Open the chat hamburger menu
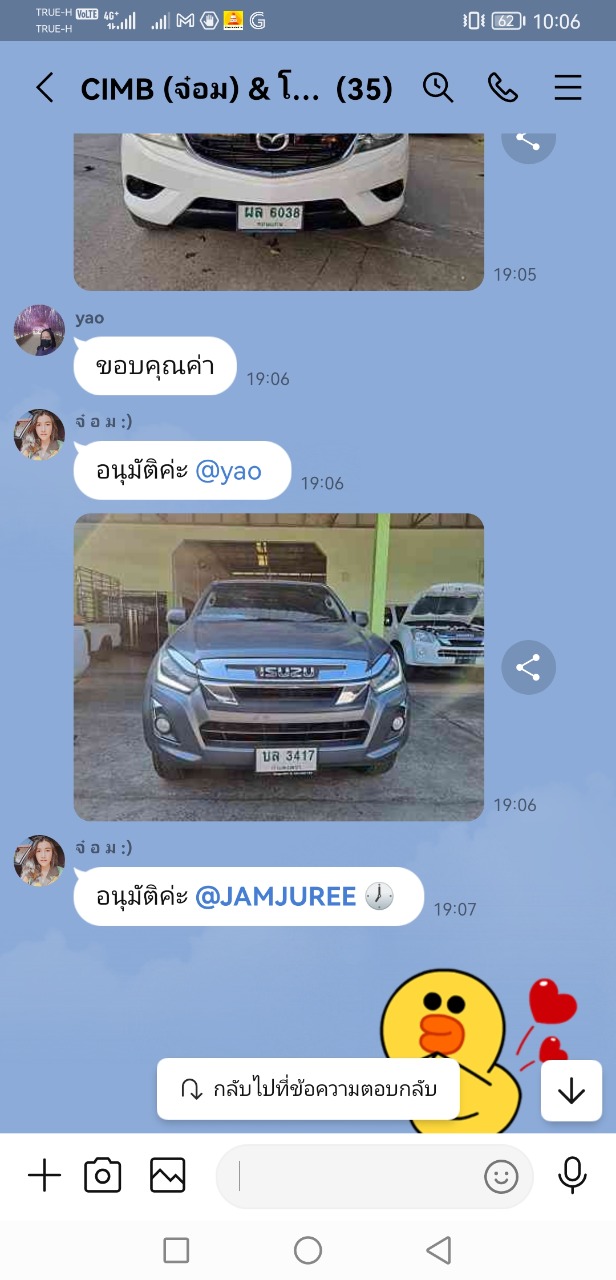616x1280 pixels. (567, 88)
